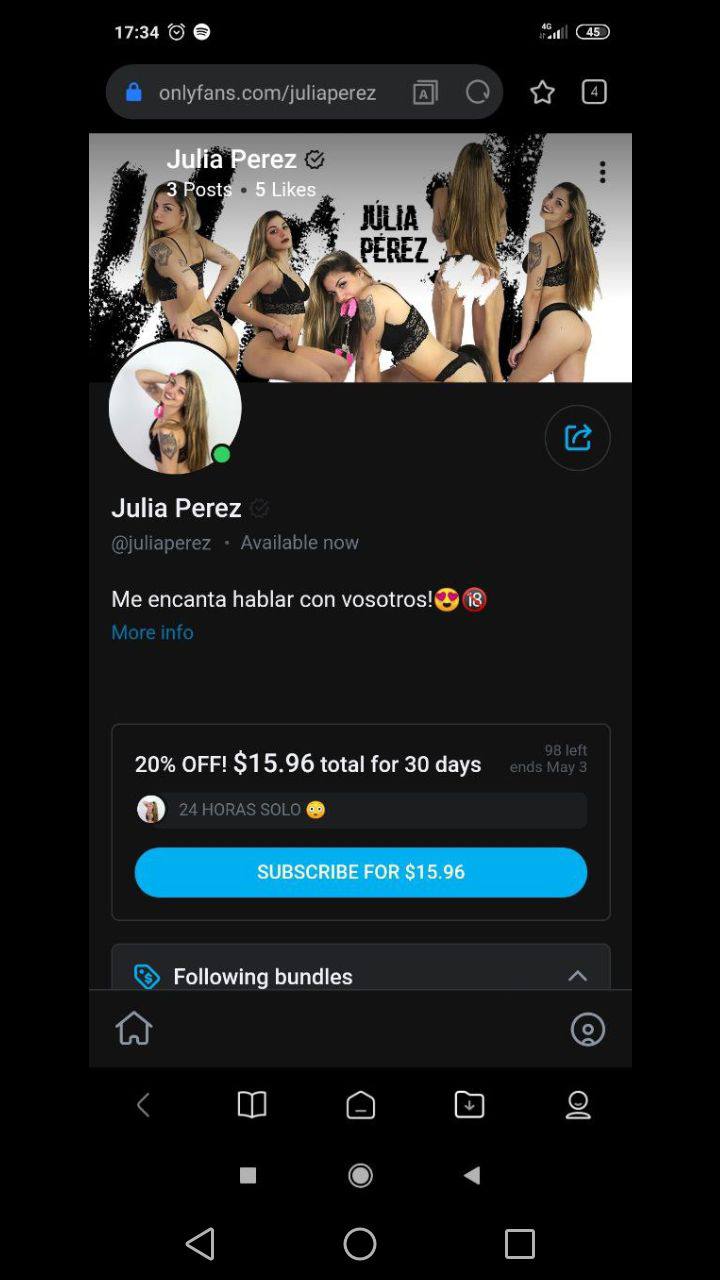Screen dimensions: 720x1280
Task: View the round profile picture
Action: (175, 407)
